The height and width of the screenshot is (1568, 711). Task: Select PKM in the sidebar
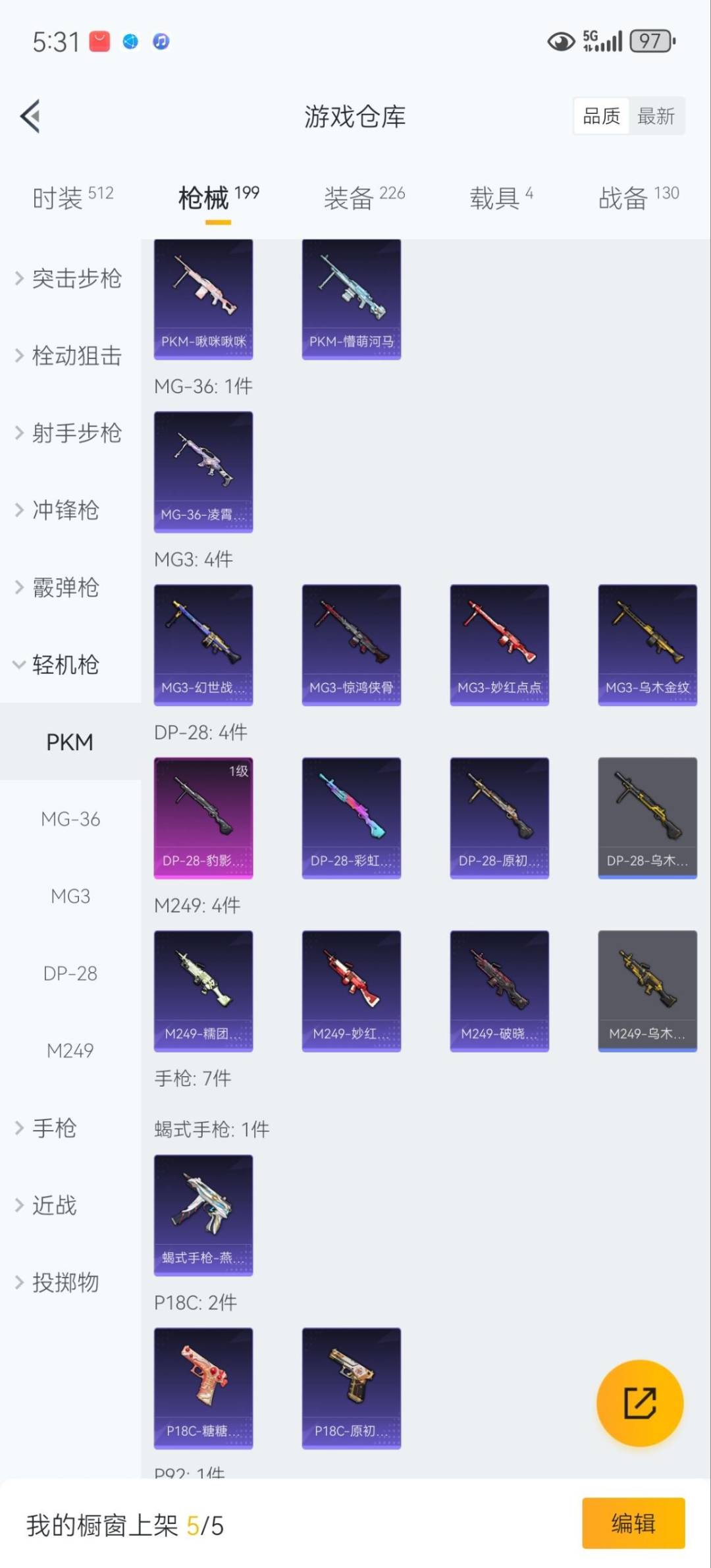click(68, 742)
